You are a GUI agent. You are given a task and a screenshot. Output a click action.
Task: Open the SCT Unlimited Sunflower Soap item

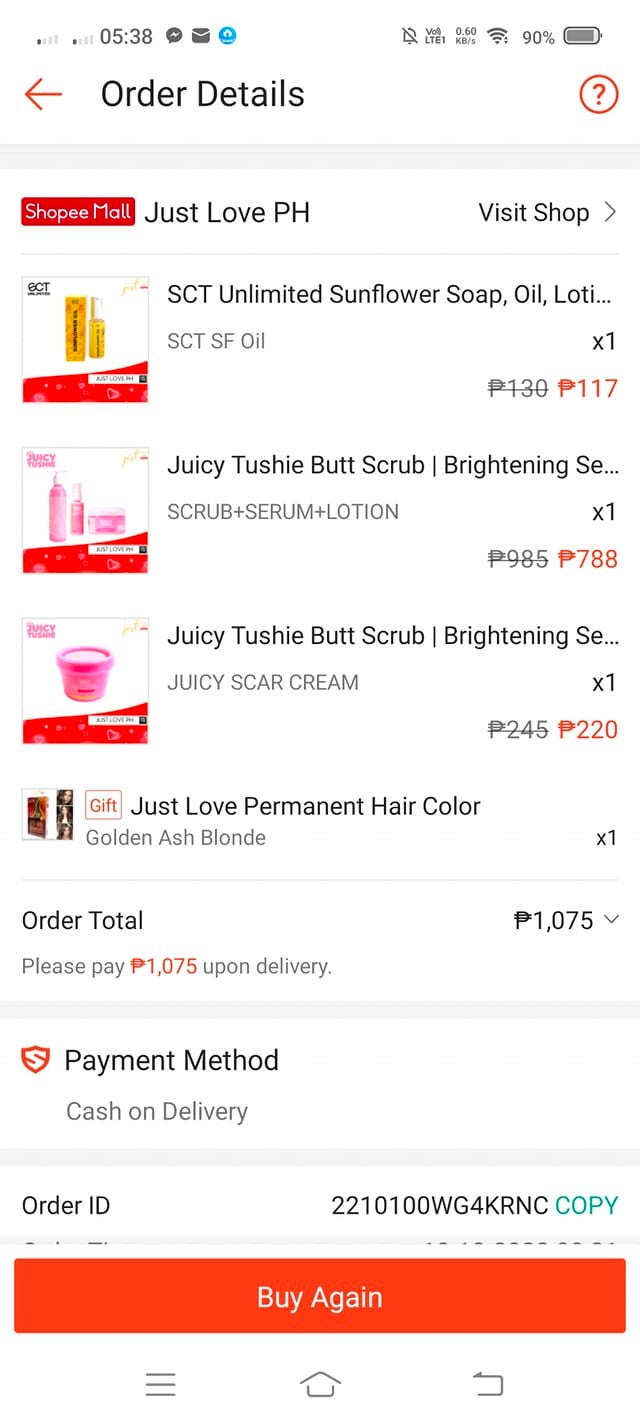[388, 295]
